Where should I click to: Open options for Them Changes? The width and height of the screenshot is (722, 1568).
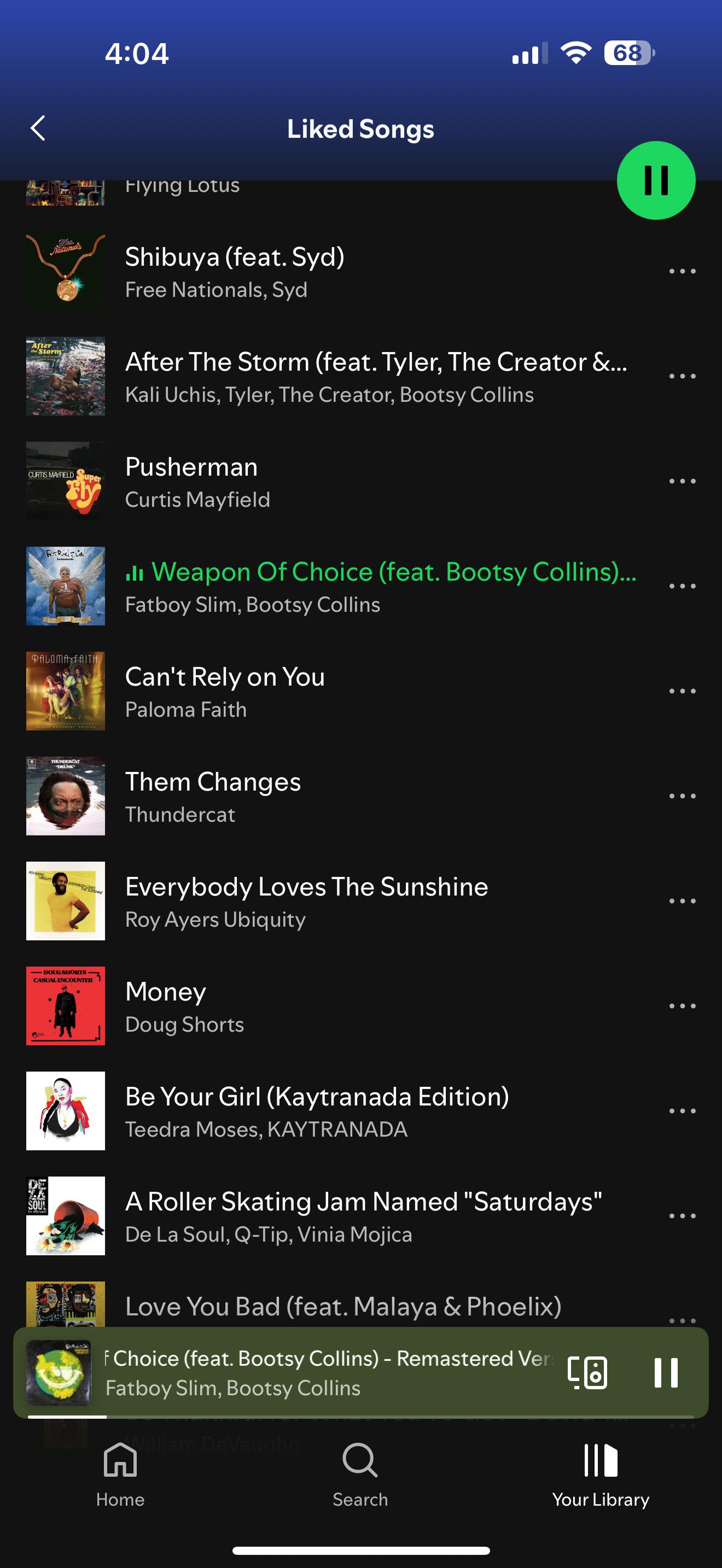pos(682,796)
